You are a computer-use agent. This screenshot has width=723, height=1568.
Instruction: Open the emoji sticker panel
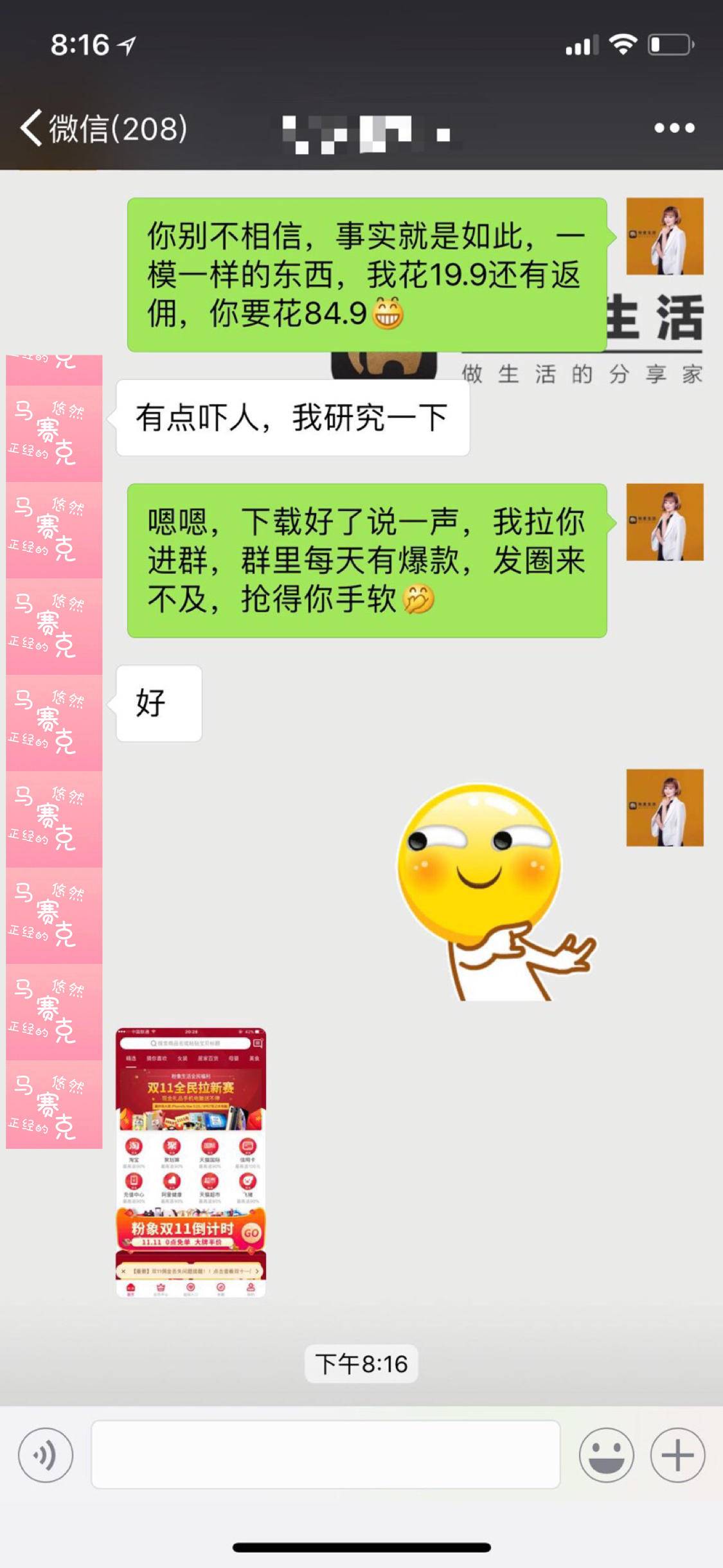pyautogui.click(x=606, y=1455)
